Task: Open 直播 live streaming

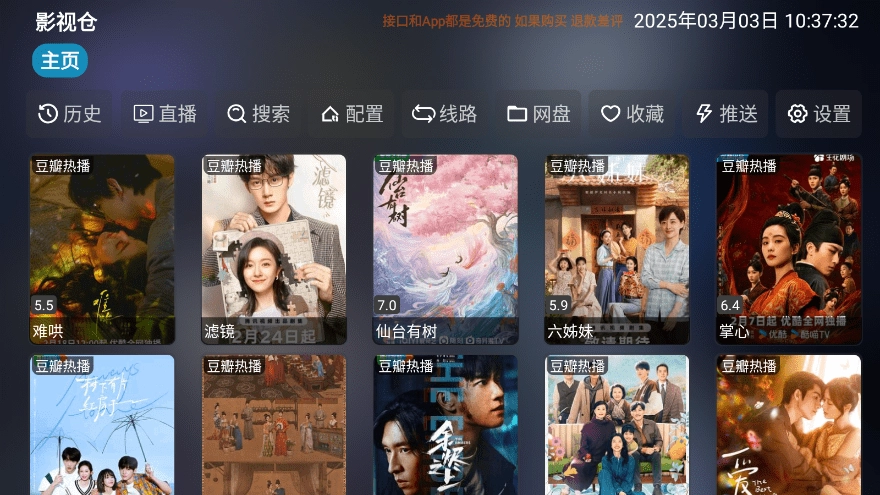Action: [x=165, y=114]
